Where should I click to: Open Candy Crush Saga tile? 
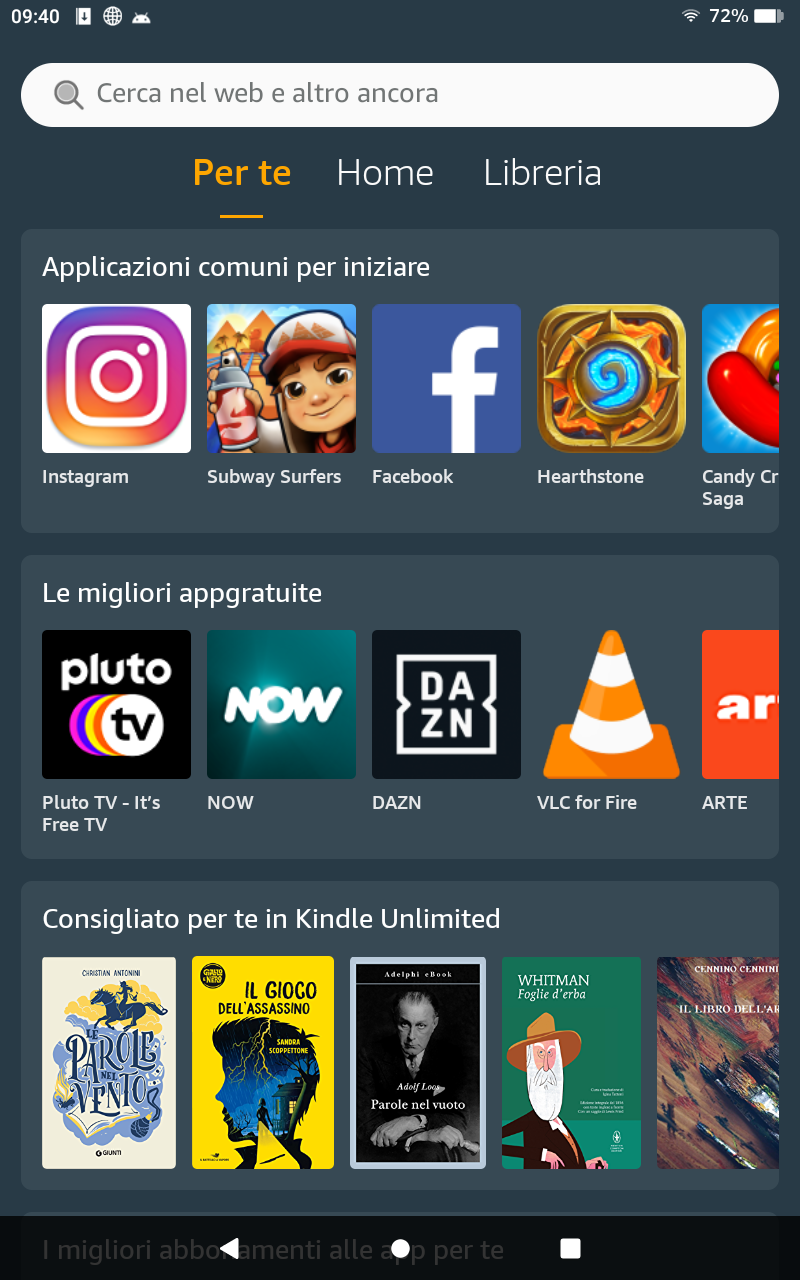point(740,378)
